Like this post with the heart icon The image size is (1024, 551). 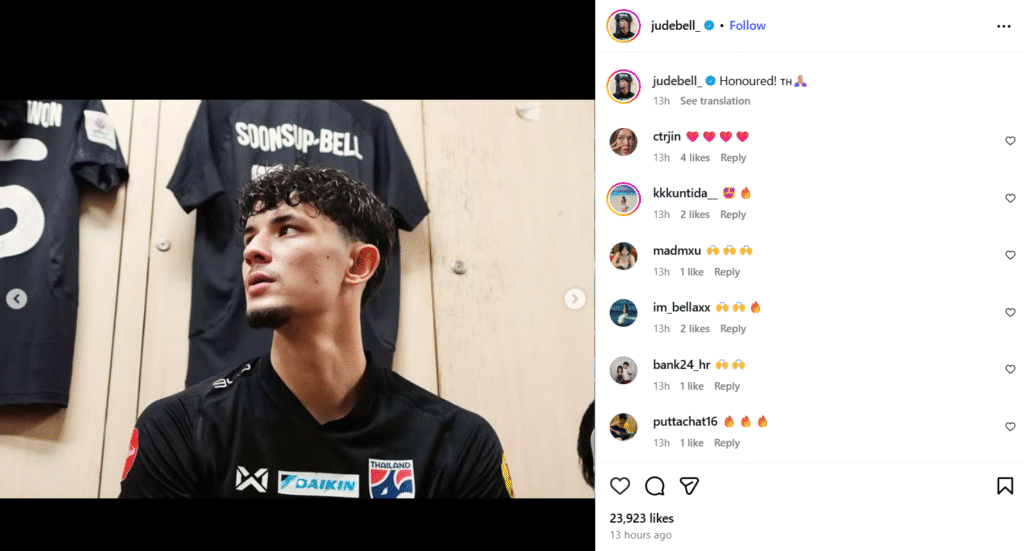coord(620,486)
